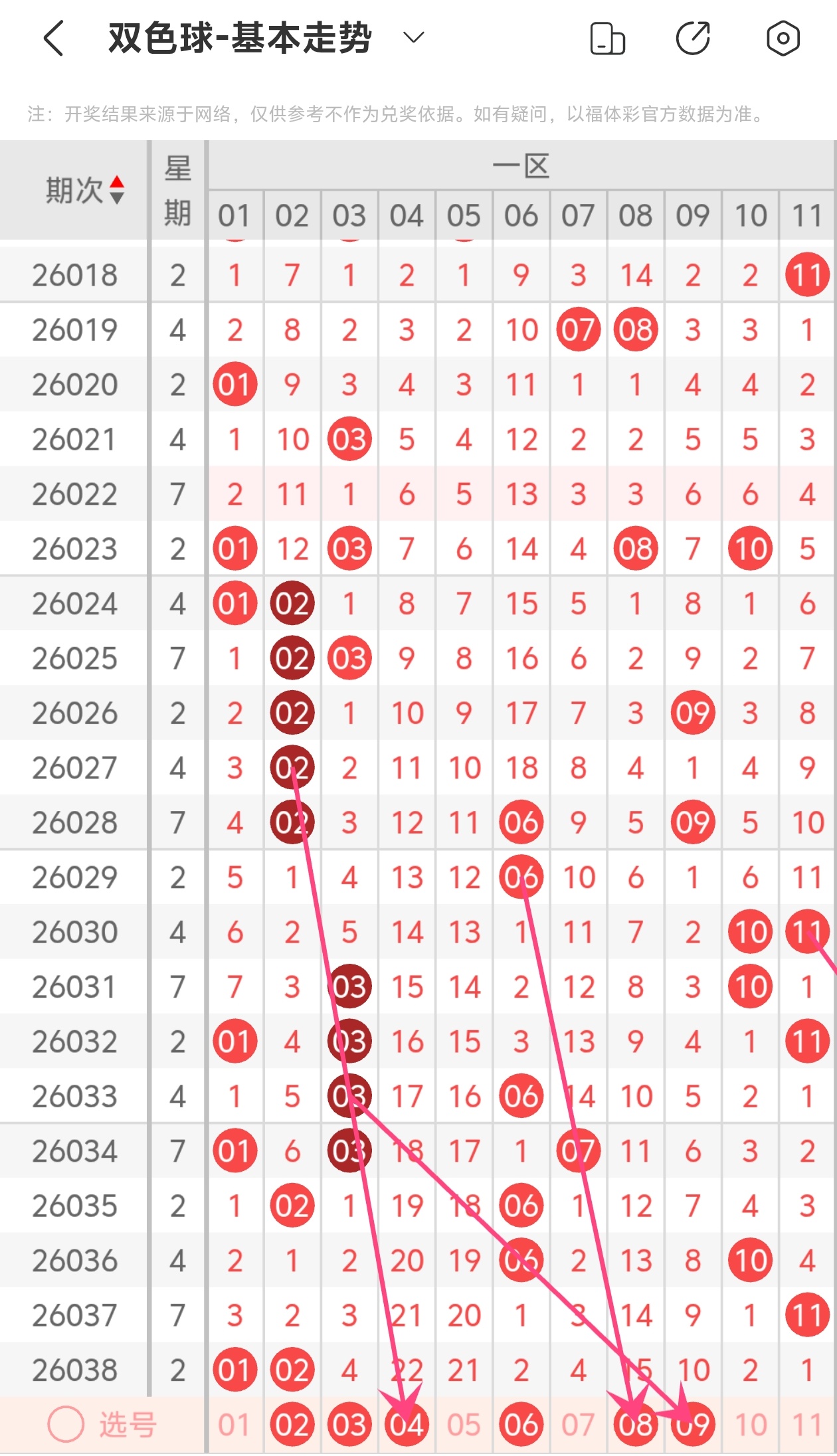Deselect number 02 in the pick row
This screenshot has width=837, height=1456.
coord(292,1424)
